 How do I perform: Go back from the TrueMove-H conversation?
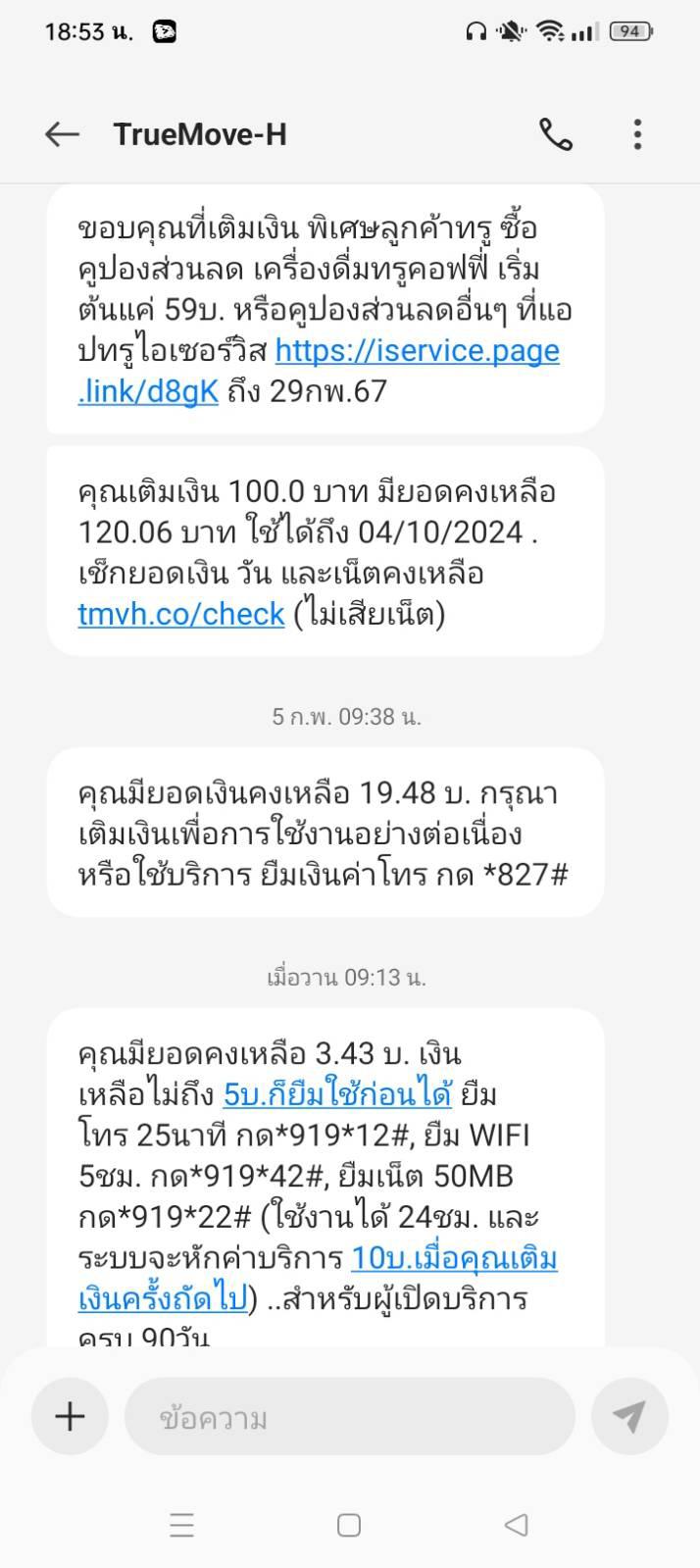pyautogui.click(x=62, y=134)
